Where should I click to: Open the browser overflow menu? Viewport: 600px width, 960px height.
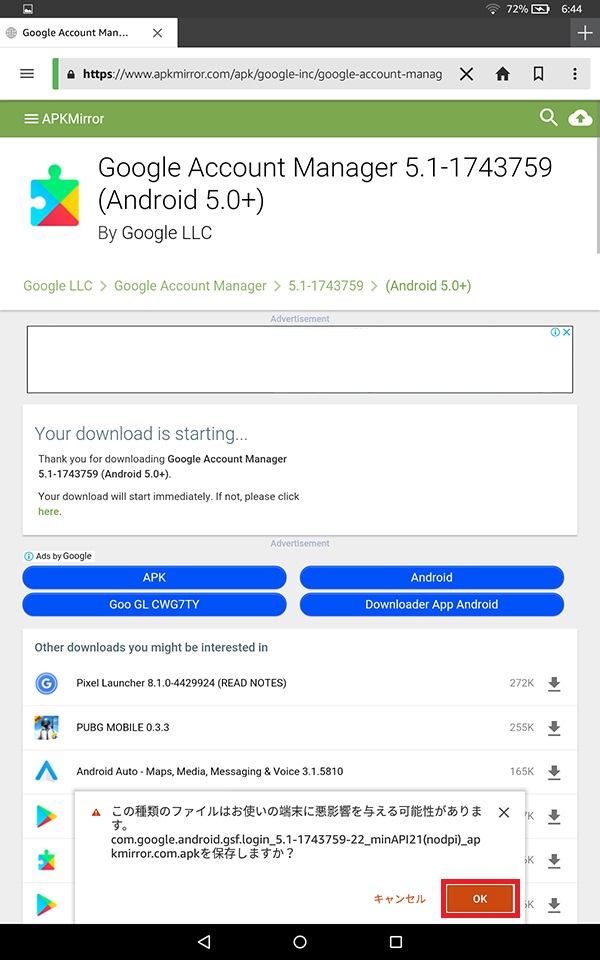coord(574,74)
